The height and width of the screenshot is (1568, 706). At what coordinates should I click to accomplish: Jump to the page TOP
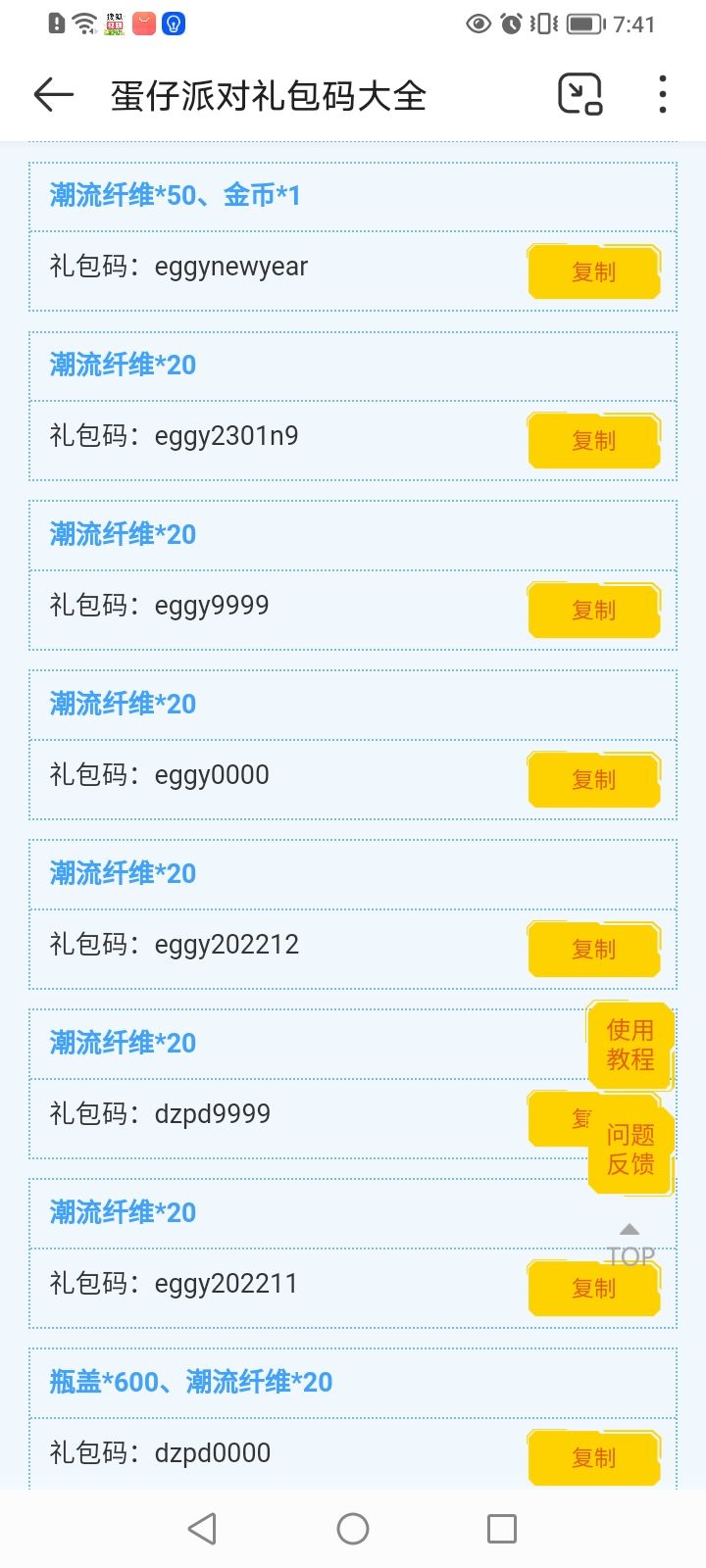pyautogui.click(x=630, y=1245)
